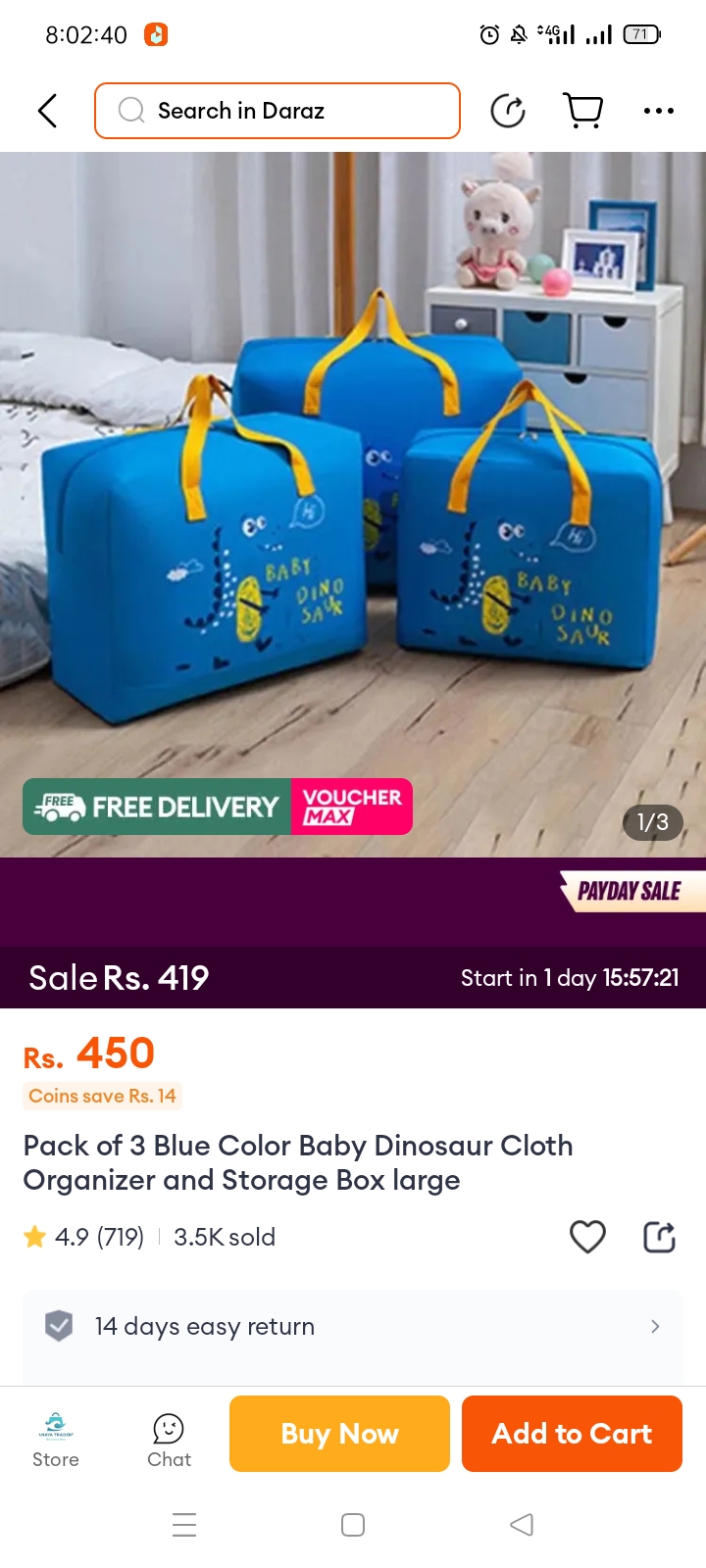Image resolution: width=706 pixels, height=1568 pixels.
Task: Chat with the seller
Action: (169, 1439)
